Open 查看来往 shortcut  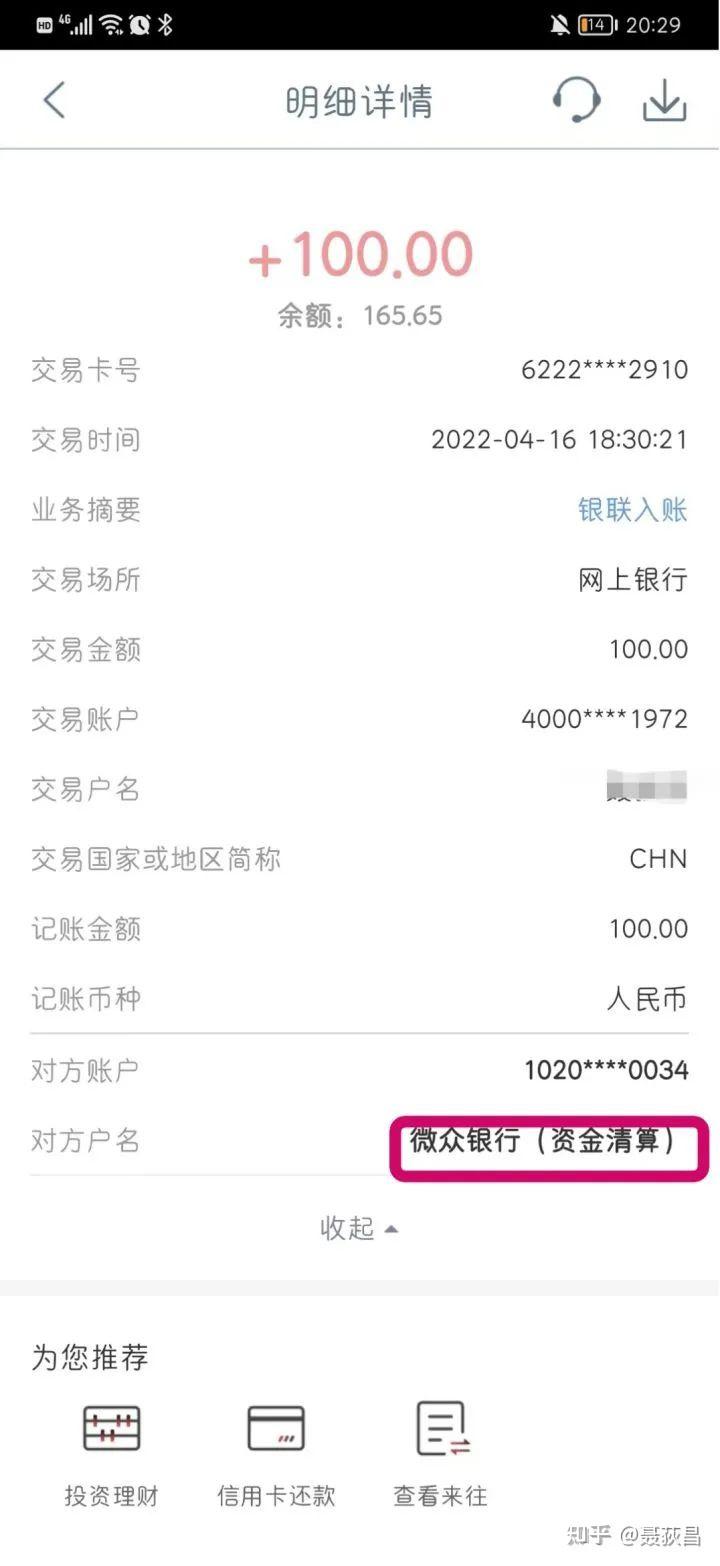440,1453
